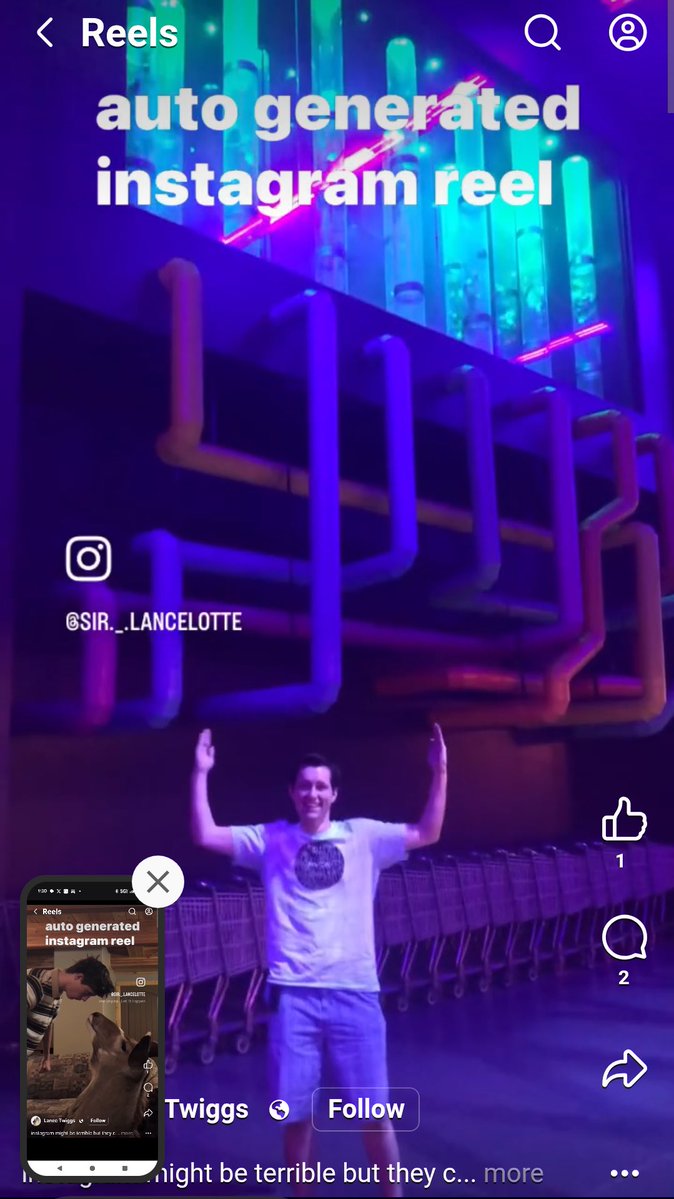The width and height of the screenshot is (674, 1199).
Task: Close the floating preview thumbnail
Action: pos(158,882)
